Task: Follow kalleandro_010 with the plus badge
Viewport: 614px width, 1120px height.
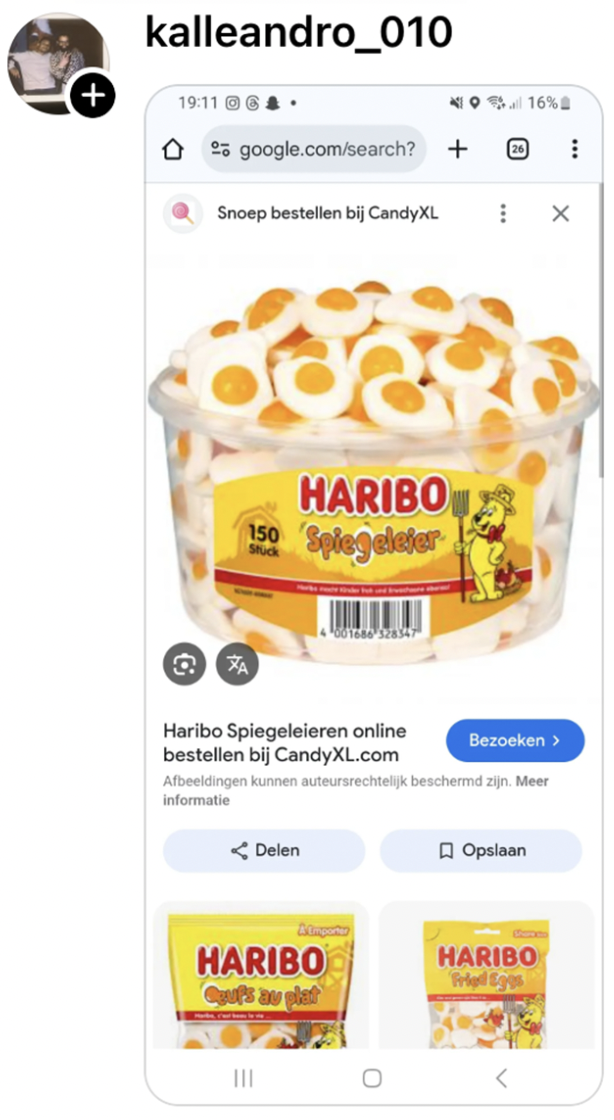Action: pos(92,96)
